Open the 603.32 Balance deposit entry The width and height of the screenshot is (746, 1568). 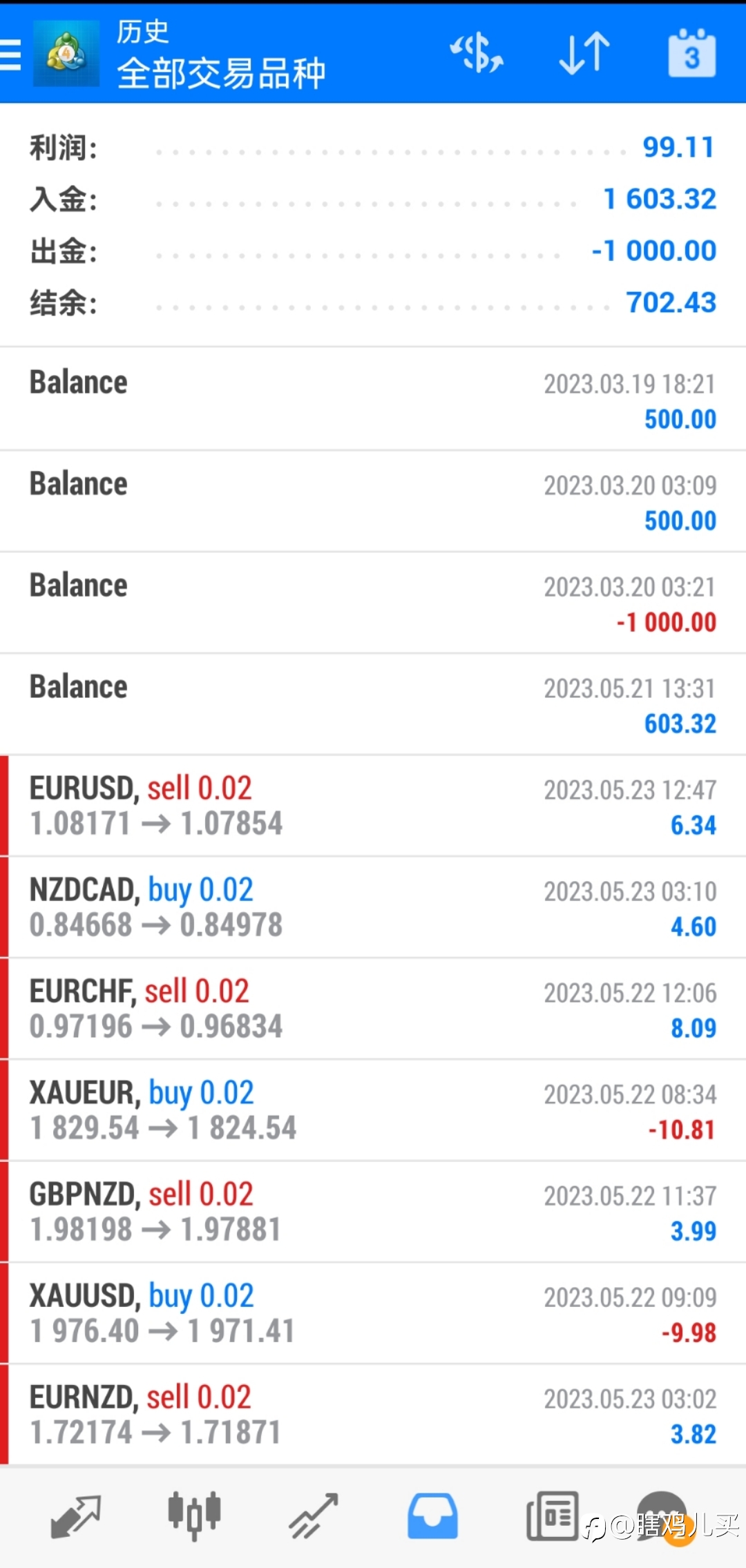(373, 704)
